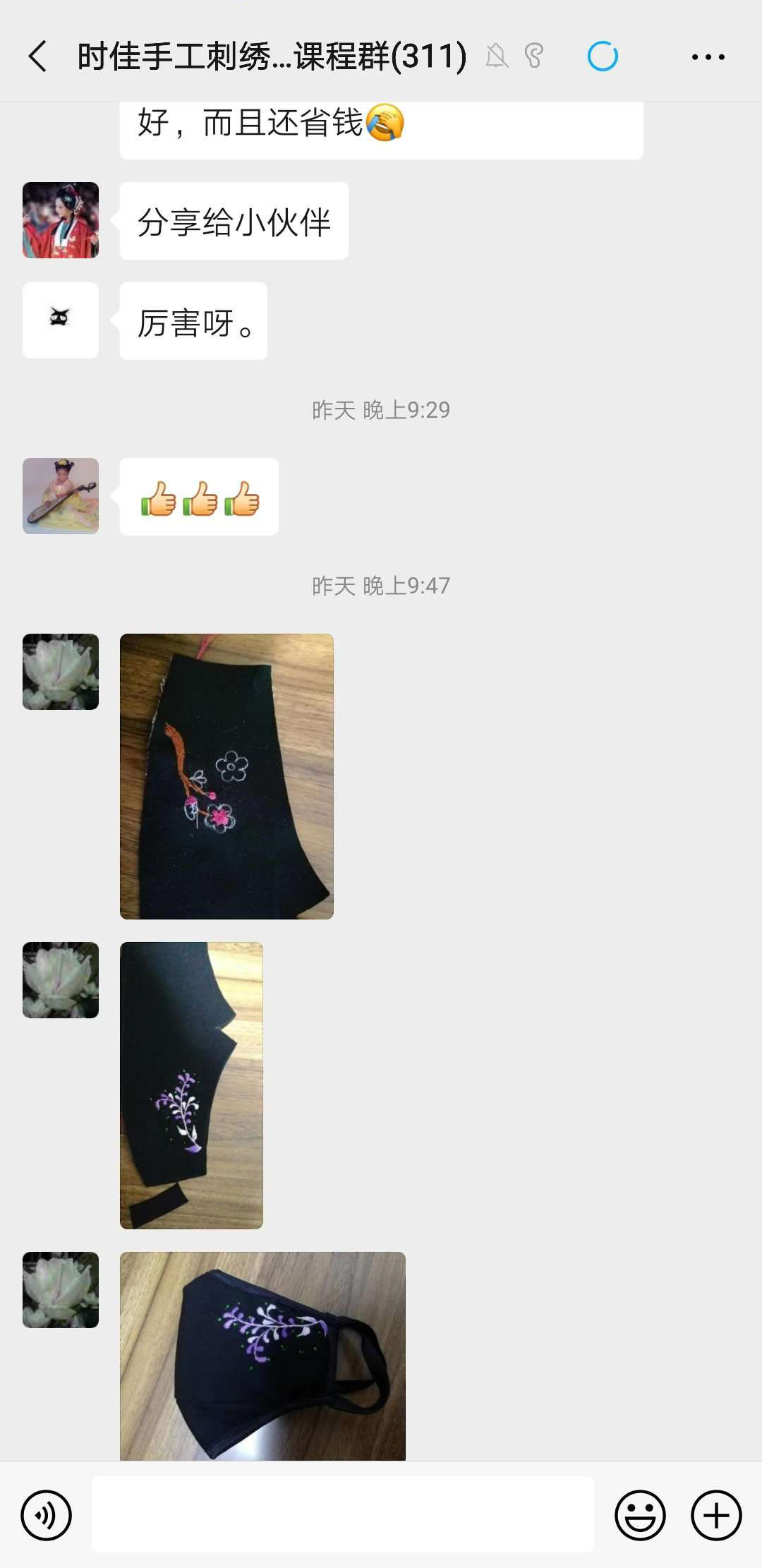Image resolution: width=762 pixels, height=1568 pixels.
Task: Switch to voice message input
Action: 47,1515
